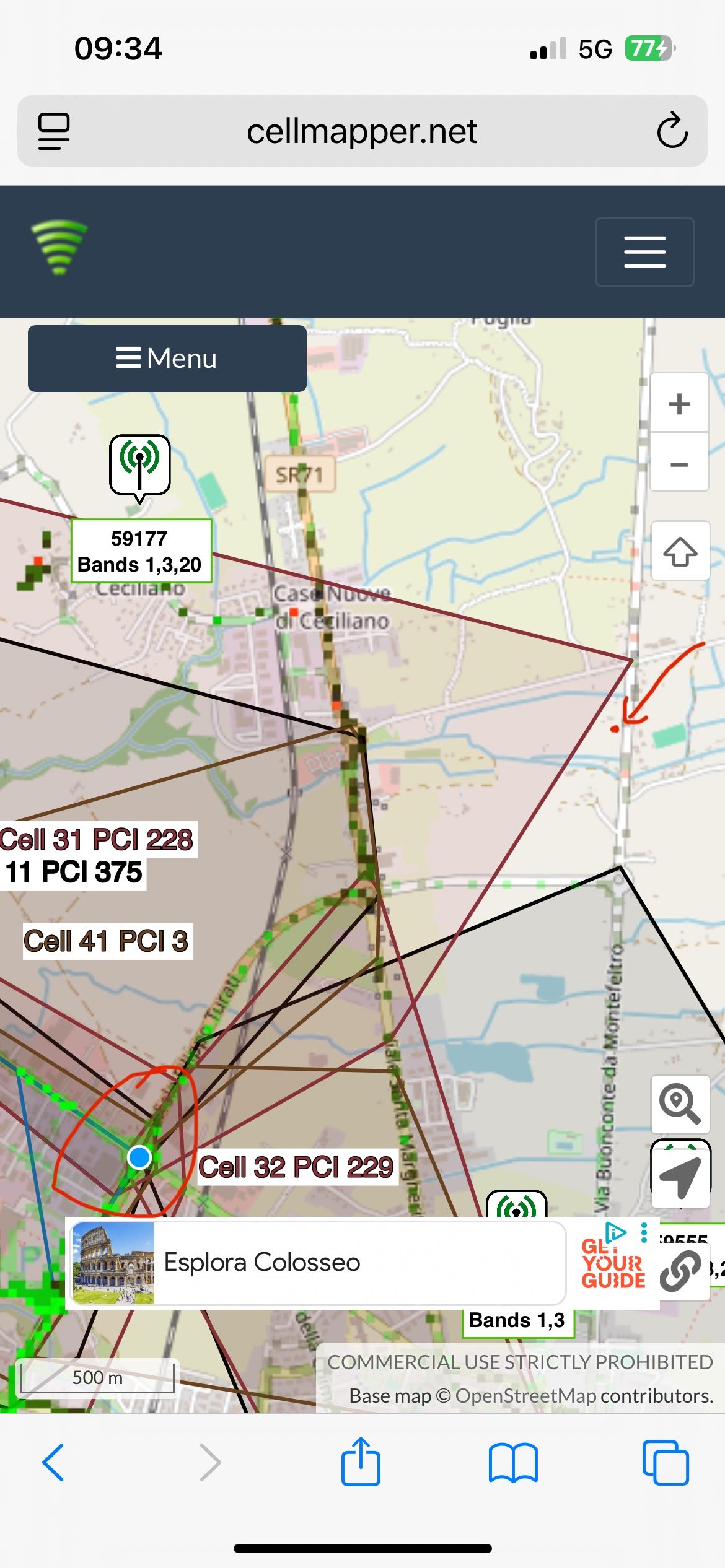
Task: Tap the up-arrow map control
Action: click(680, 551)
